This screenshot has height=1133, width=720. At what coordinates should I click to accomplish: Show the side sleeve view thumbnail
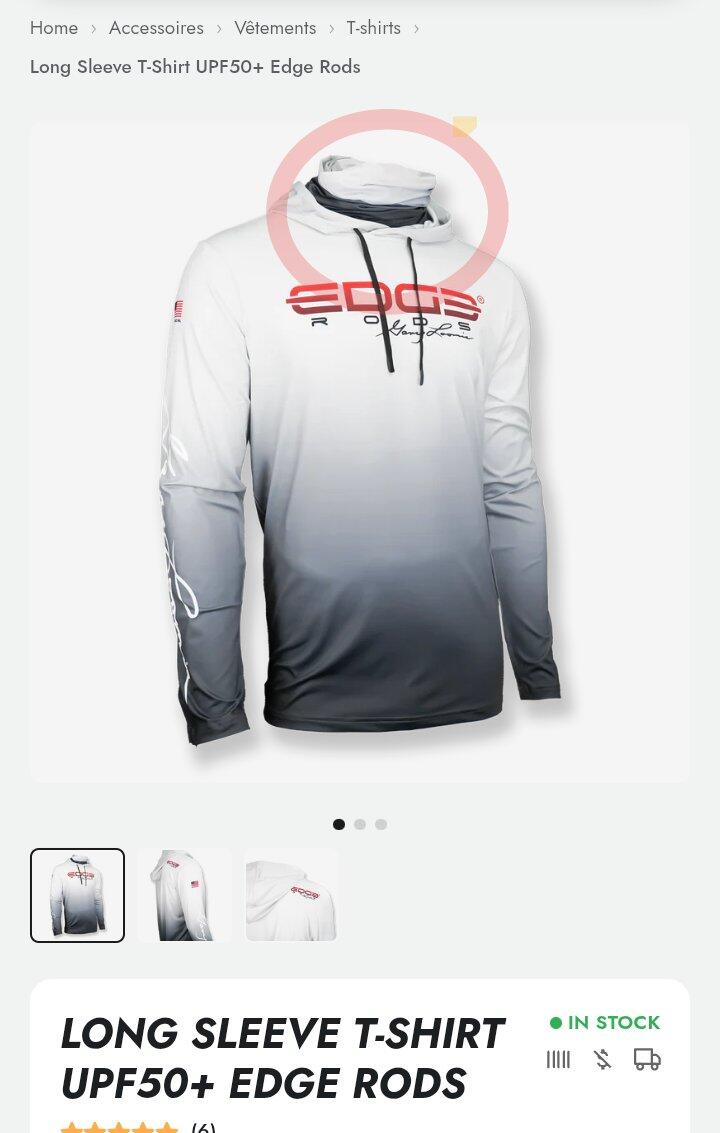click(184, 895)
